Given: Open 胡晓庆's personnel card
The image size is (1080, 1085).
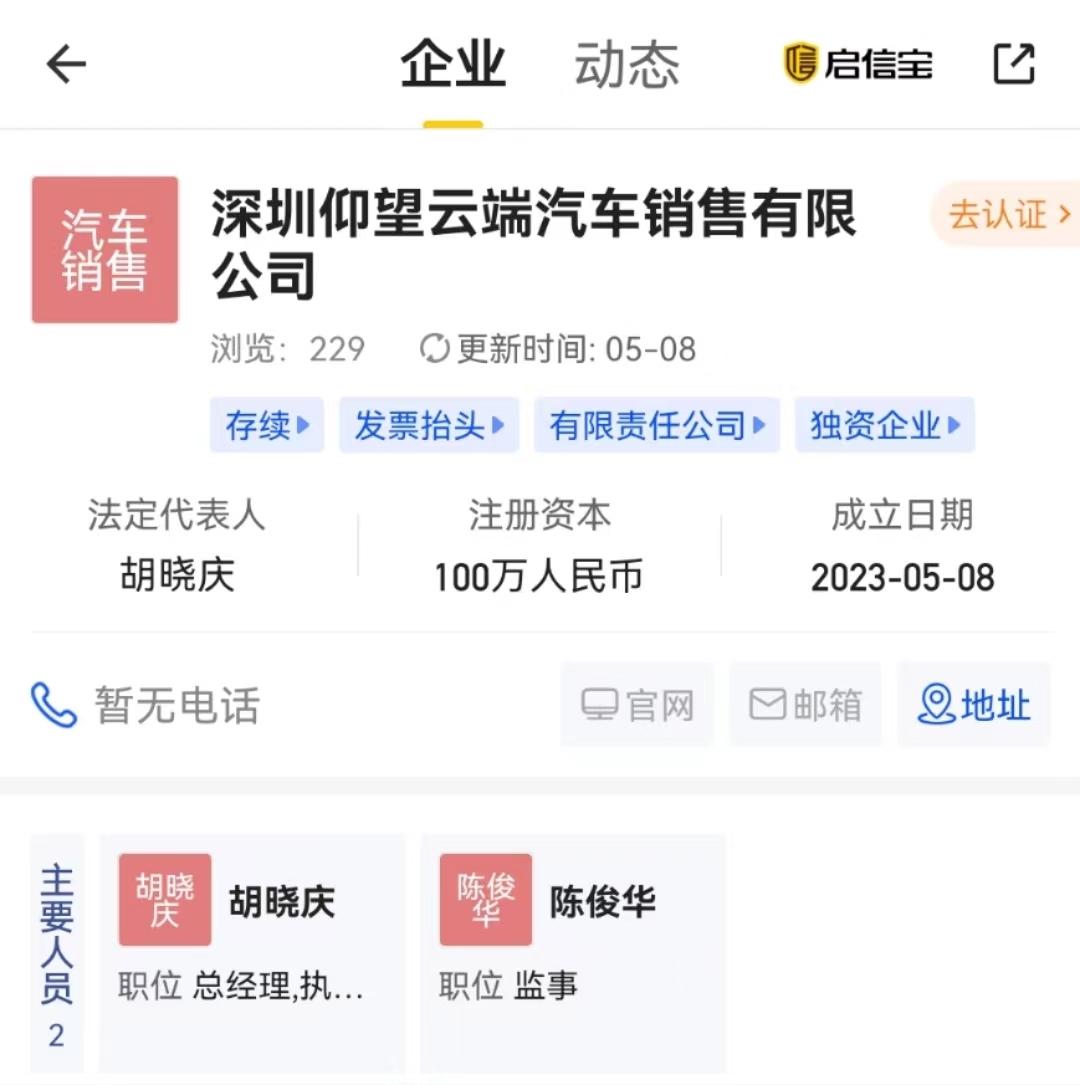Looking at the screenshot, I should 253,954.
